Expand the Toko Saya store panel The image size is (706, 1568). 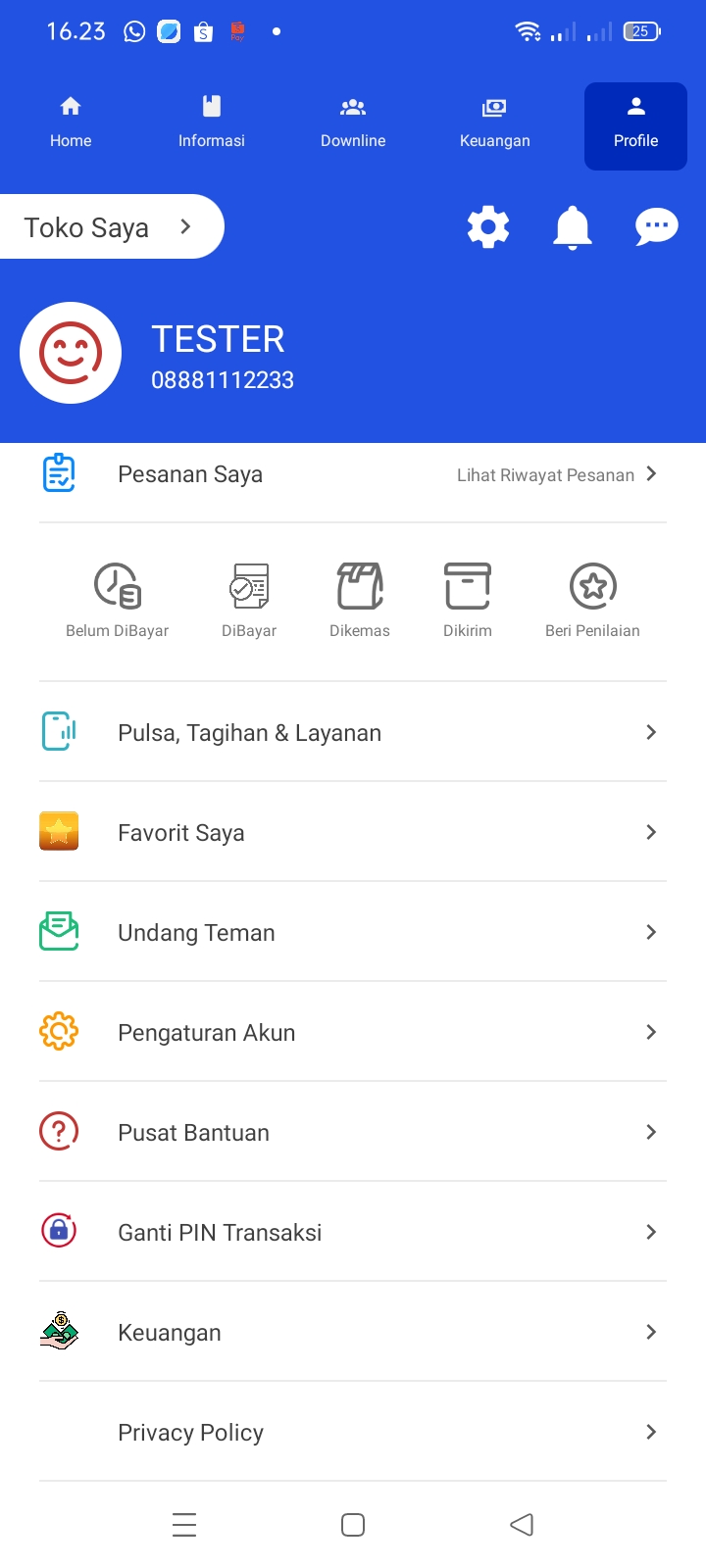tap(108, 226)
